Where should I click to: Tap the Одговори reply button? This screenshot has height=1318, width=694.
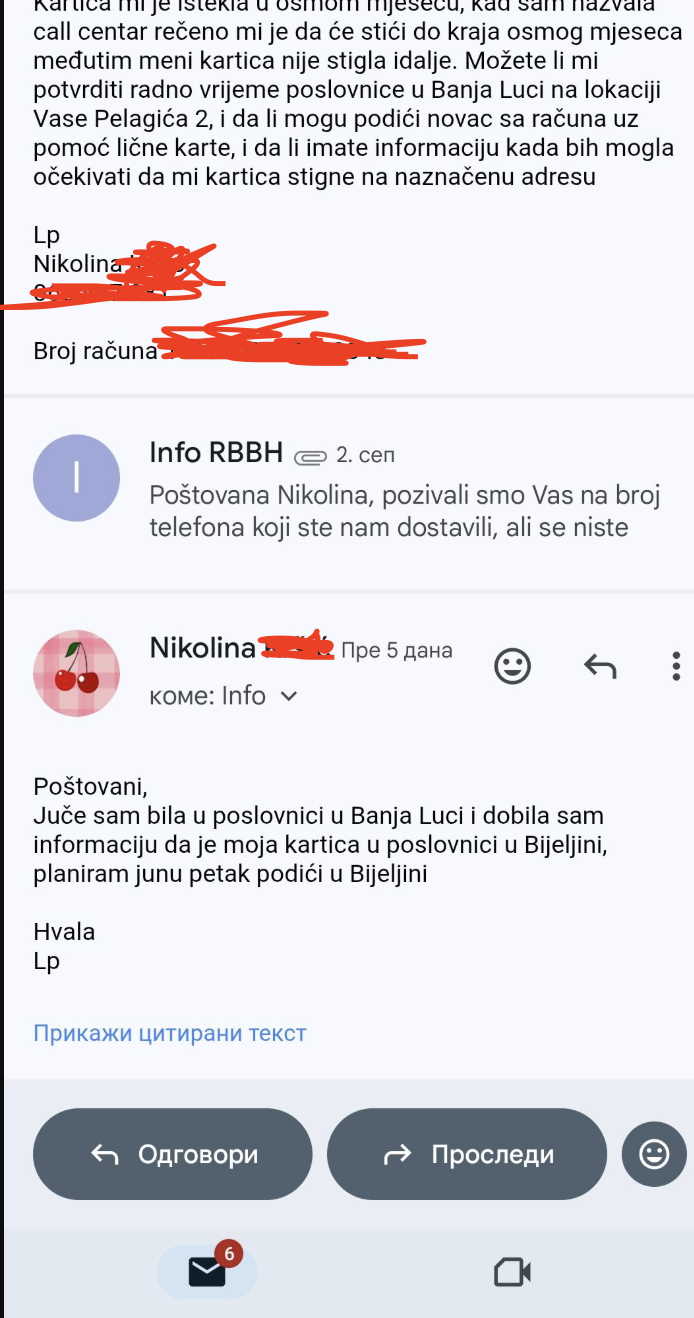pyautogui.click(x=173, y=1154)
